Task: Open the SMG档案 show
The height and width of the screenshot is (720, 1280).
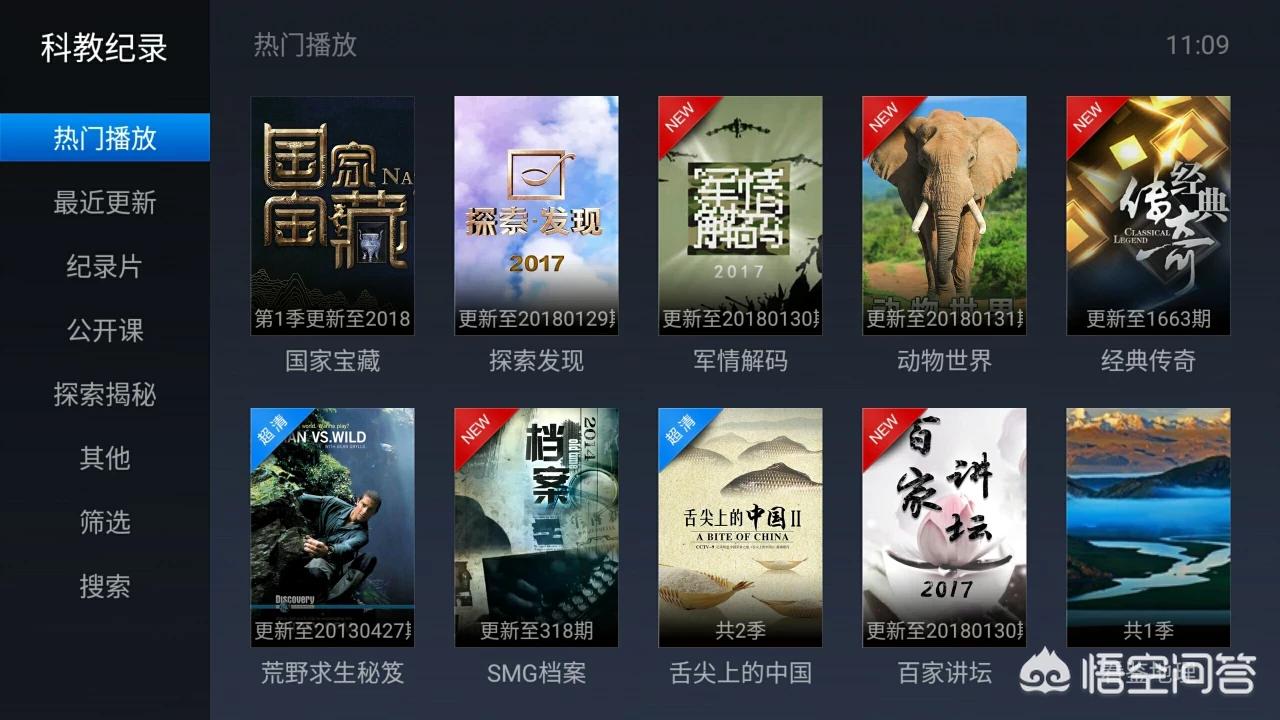Action: tap(536, 527)
